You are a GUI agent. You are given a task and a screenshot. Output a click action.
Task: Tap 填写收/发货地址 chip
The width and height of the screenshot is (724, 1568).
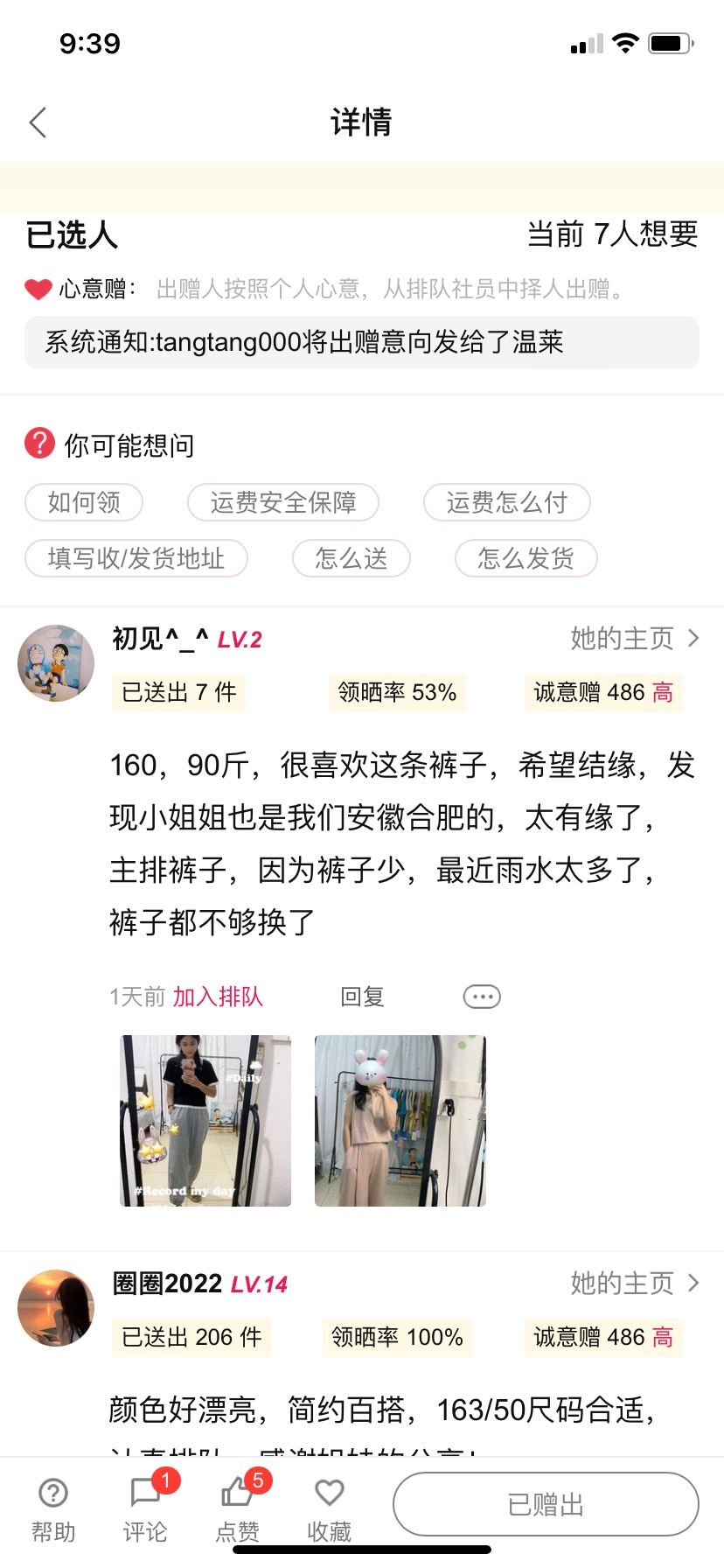pos(136,558)
